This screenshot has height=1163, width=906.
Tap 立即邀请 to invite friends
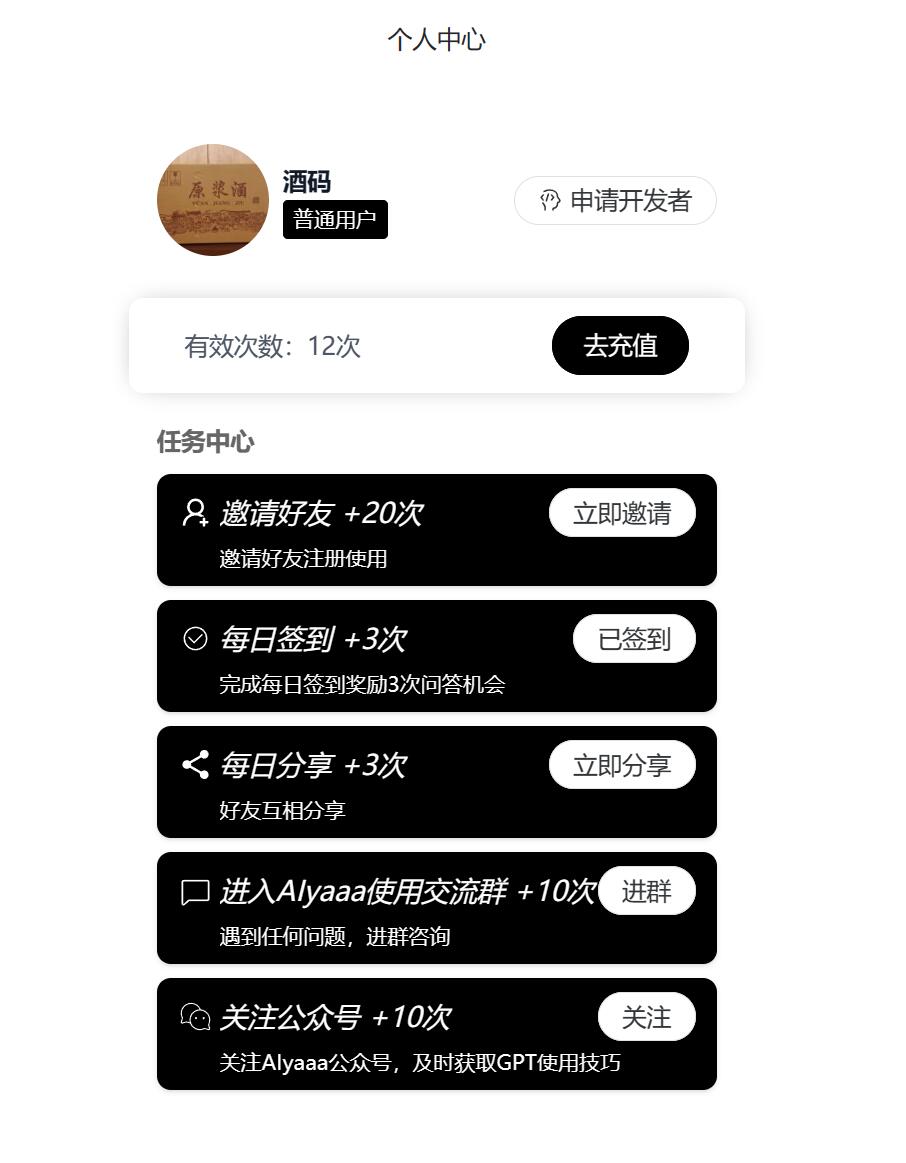[x=622, y=514]
